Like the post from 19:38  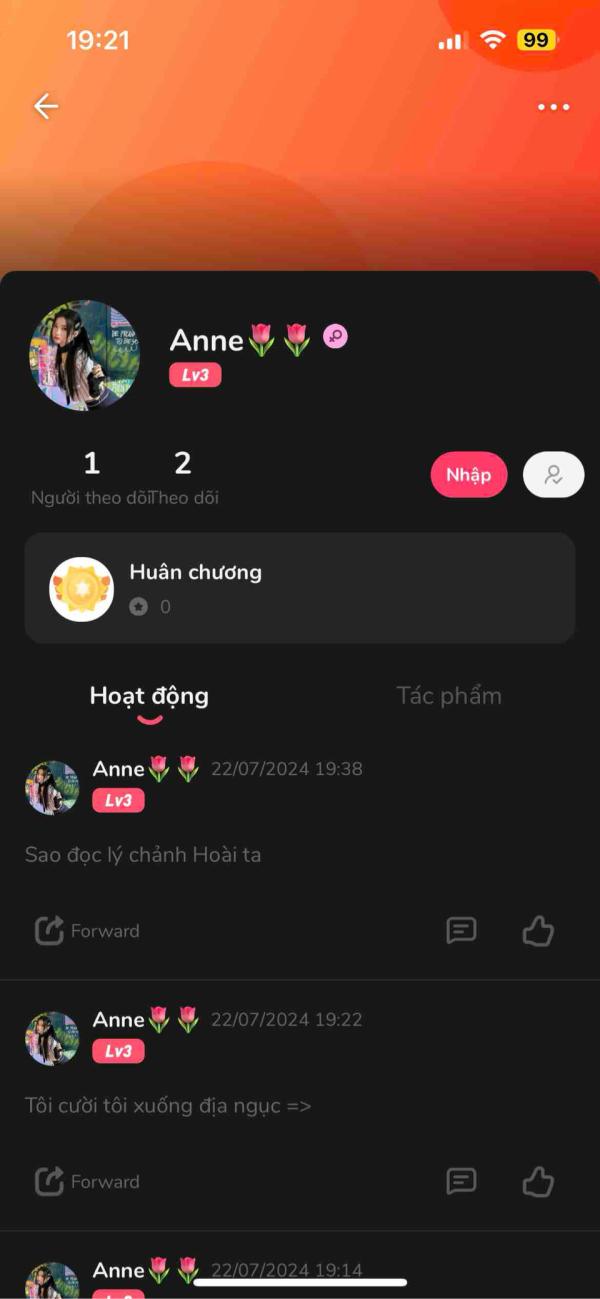tap(538, 931)
